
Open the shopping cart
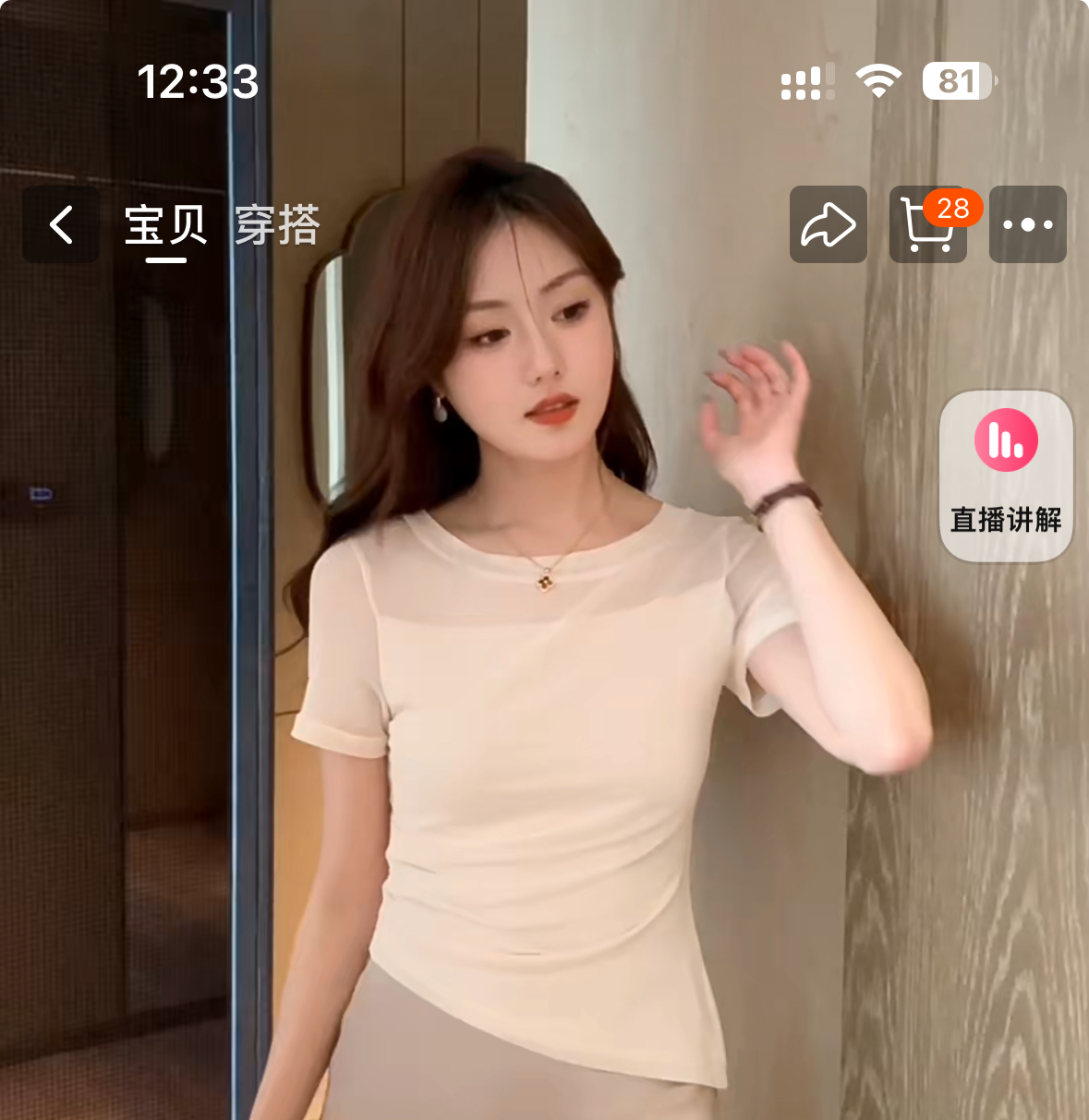click(927, 224)
